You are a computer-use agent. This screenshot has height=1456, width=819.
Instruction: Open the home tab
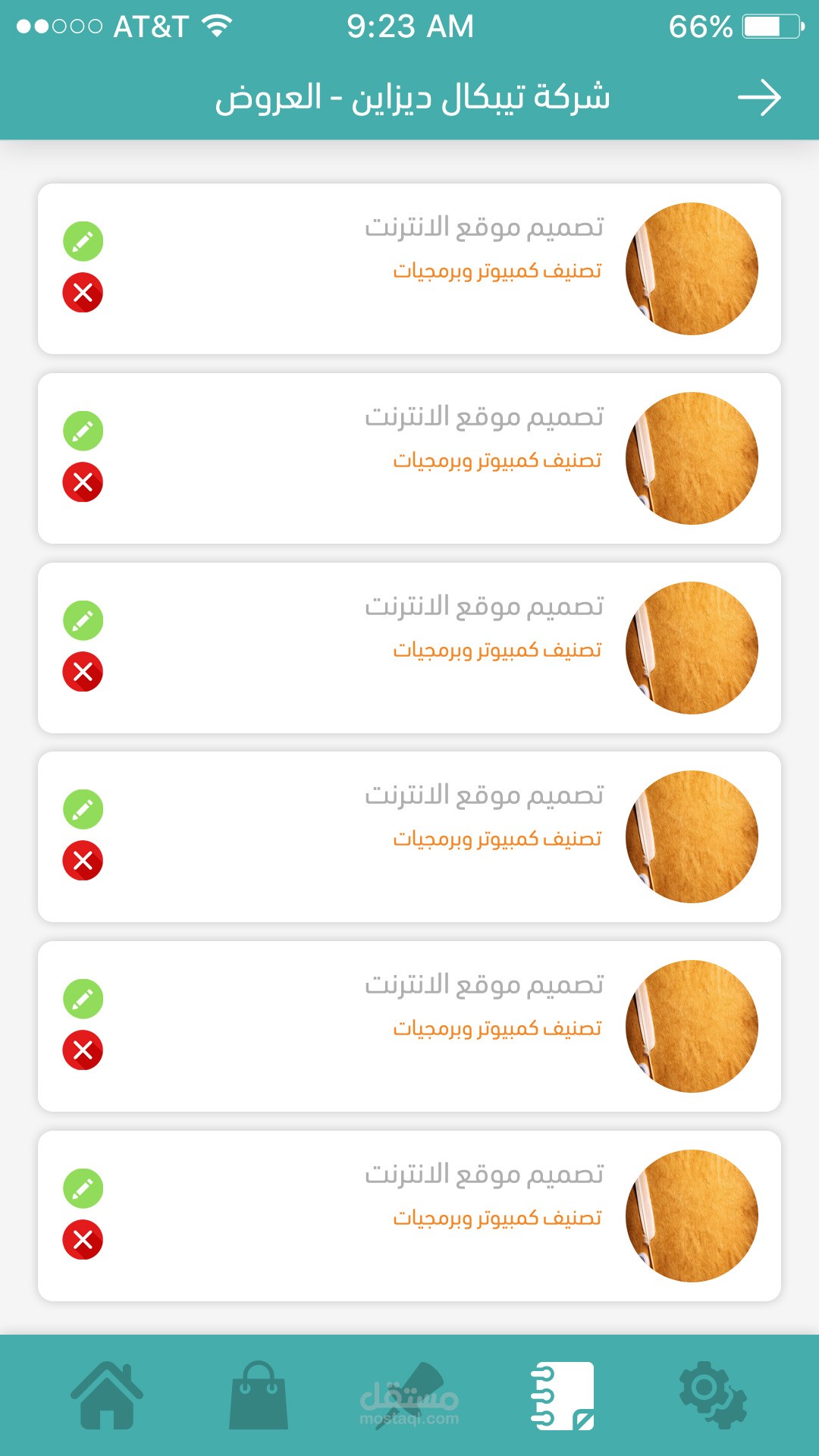tap(107, 1395)
